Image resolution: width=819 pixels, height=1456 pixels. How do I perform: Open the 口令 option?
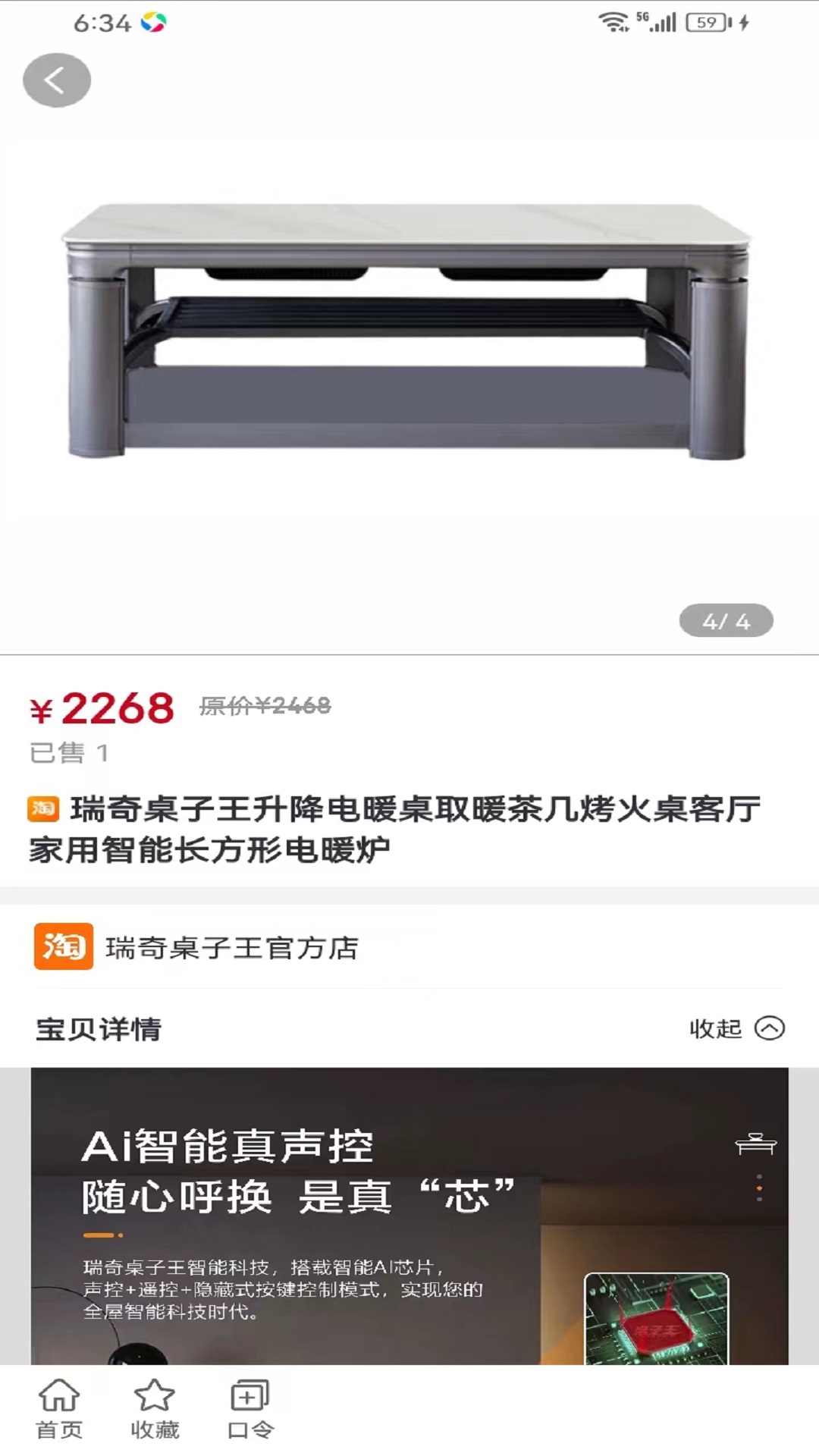[x=250, y=1409]
